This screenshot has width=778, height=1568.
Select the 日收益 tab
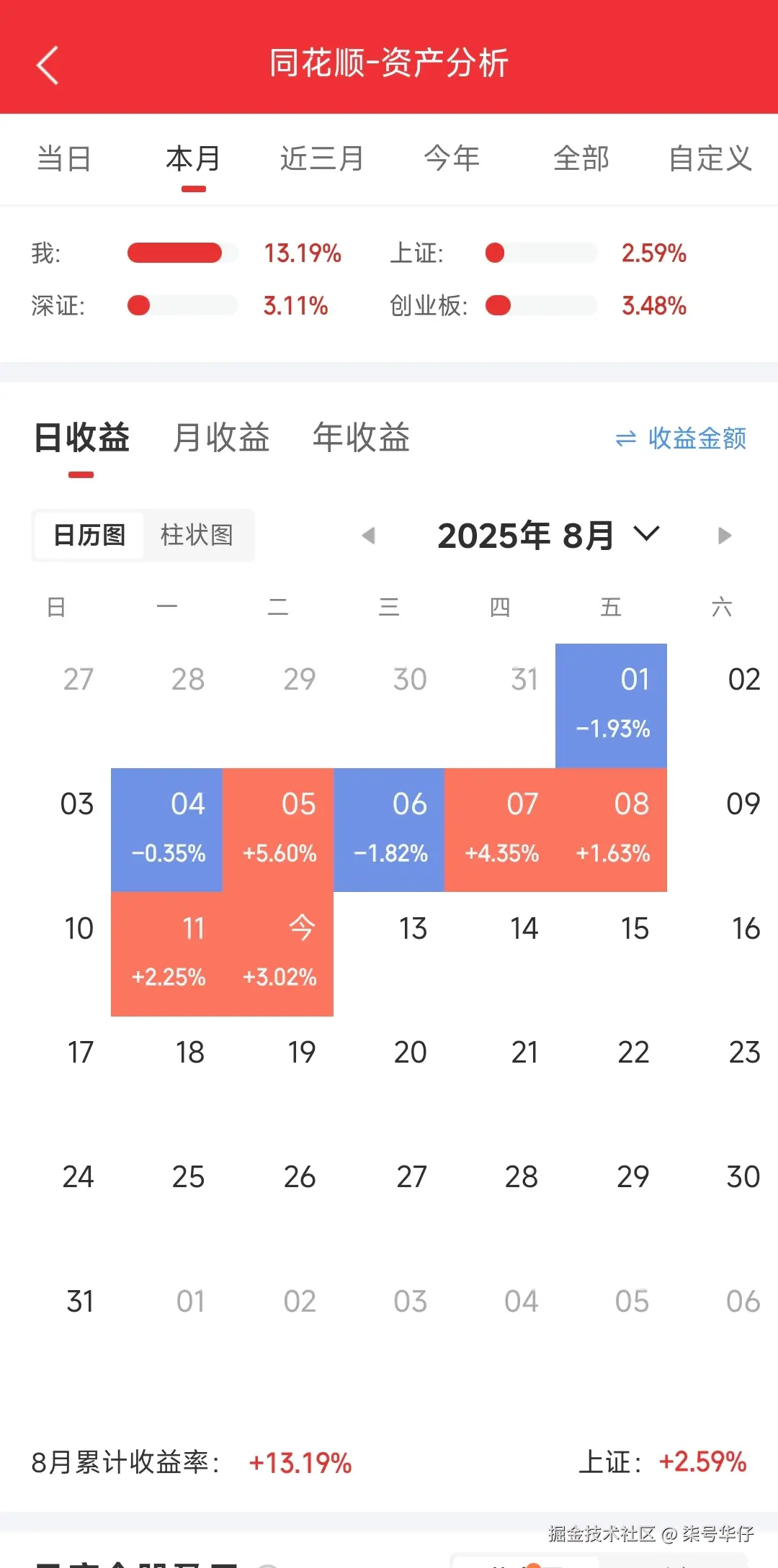click(x=81, y=438)
